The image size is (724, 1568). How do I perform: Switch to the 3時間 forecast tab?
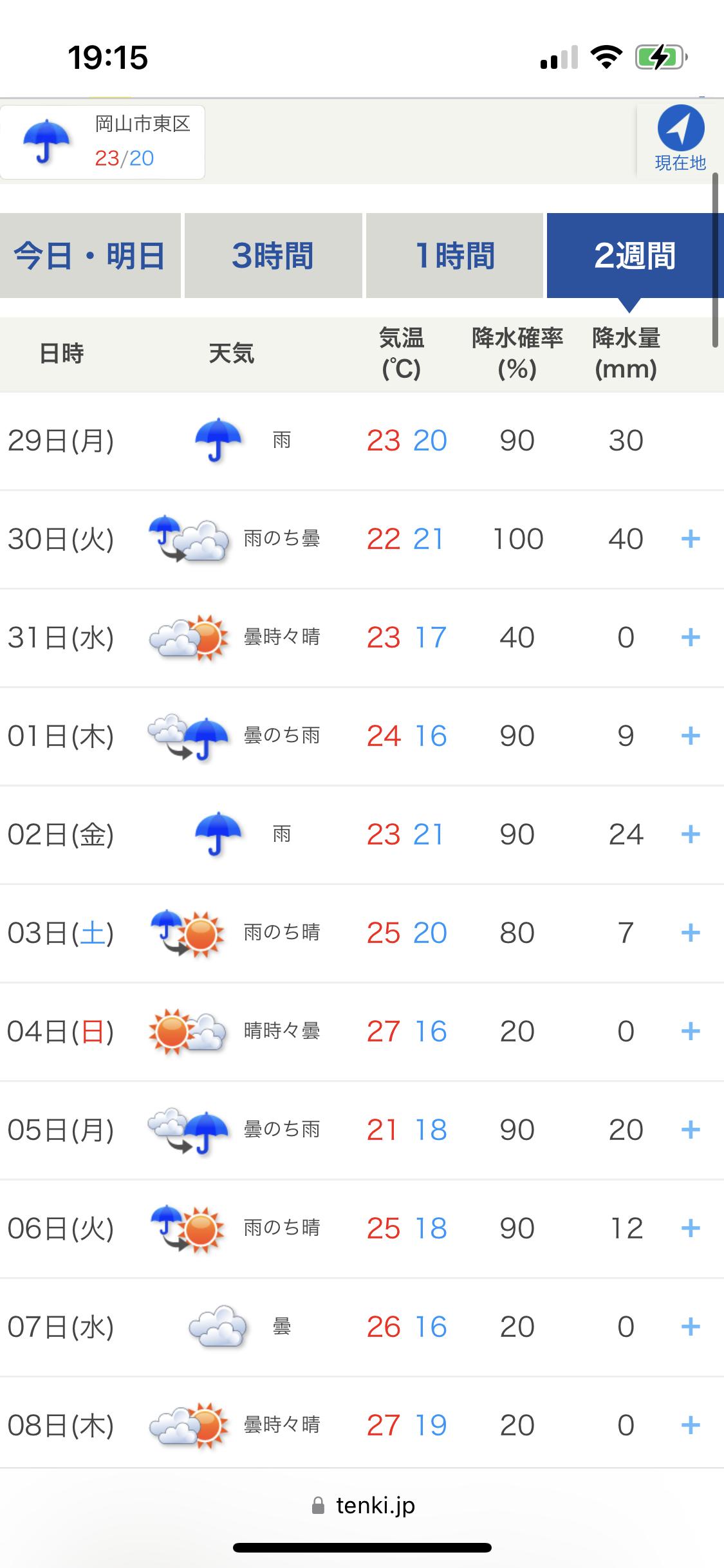pos(273,256)
